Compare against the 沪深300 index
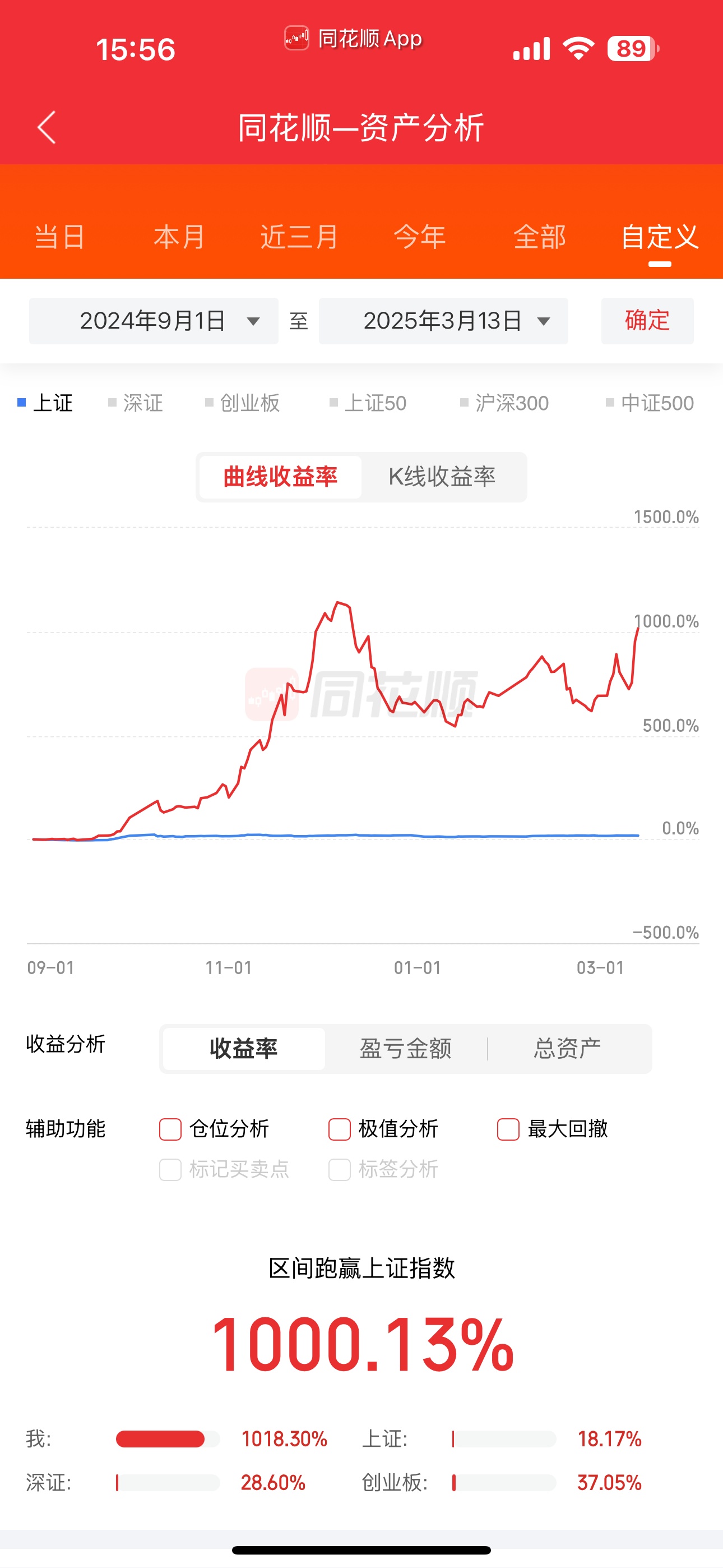This screenshot has height=1568, width=723. coord(505,403)
